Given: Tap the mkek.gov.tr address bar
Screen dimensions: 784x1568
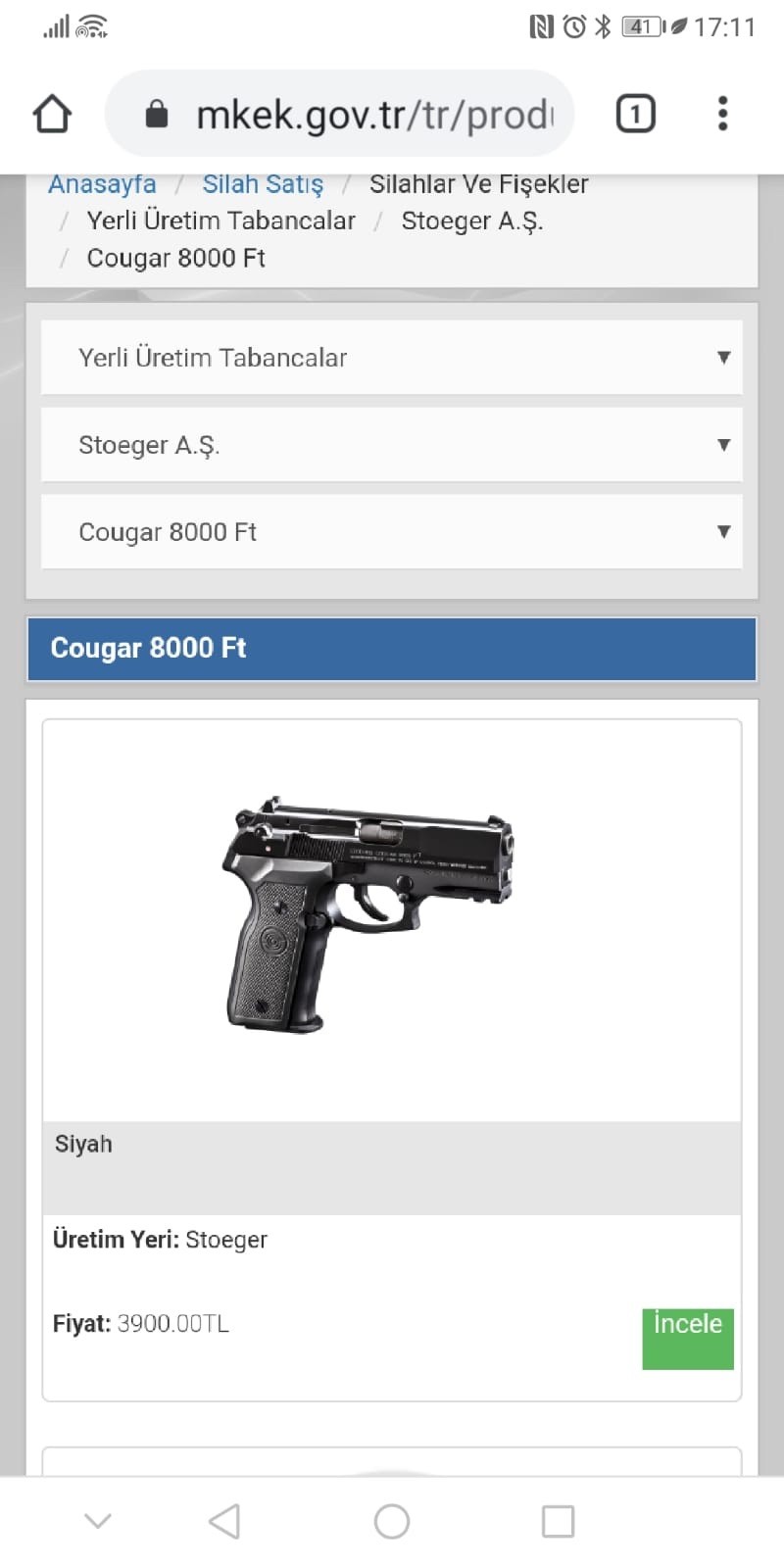Looking at the screenshot, I should (x=339, y=114).
